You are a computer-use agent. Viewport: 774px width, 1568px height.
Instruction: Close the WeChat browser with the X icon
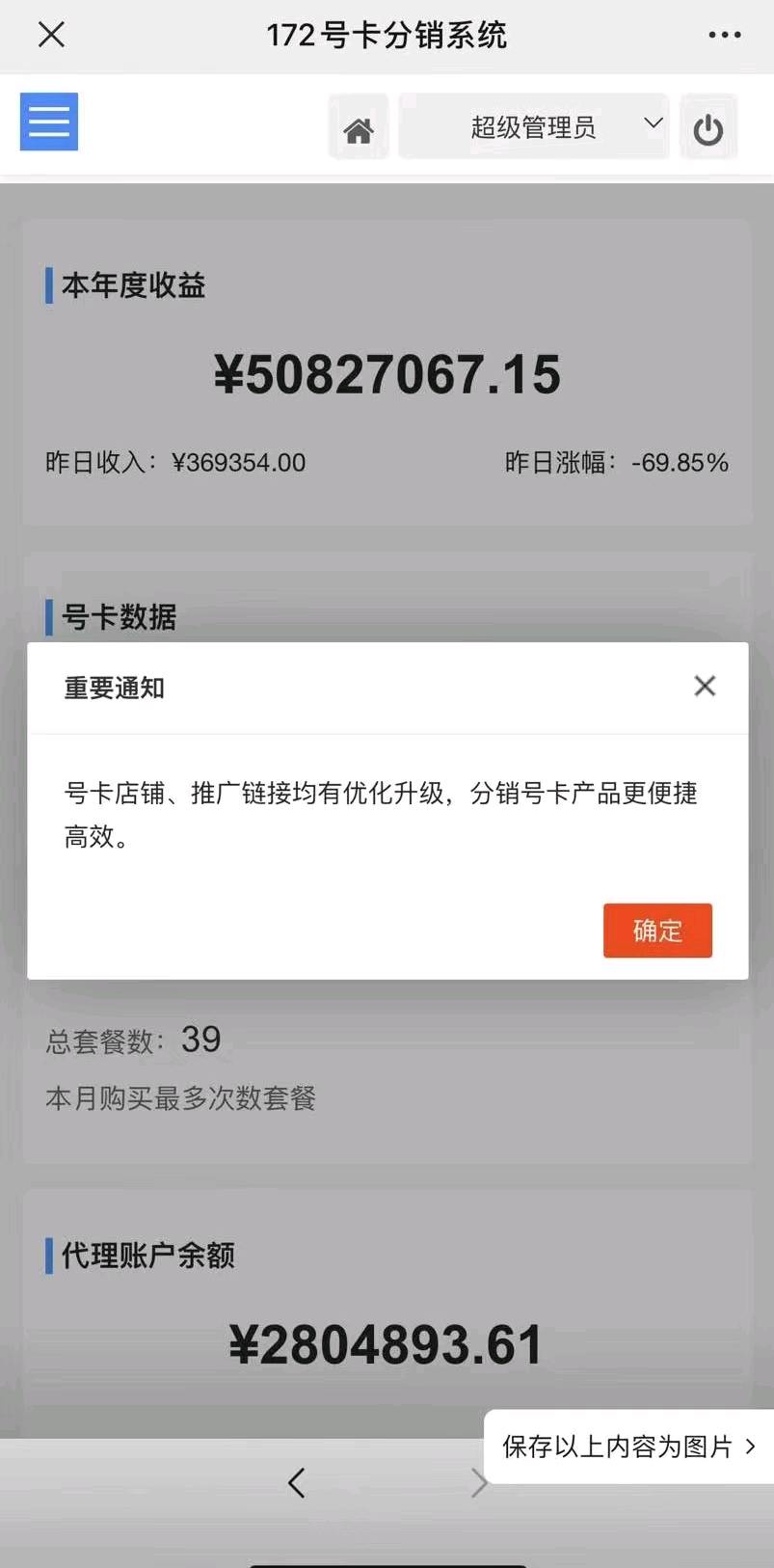(x=50, y=35)
